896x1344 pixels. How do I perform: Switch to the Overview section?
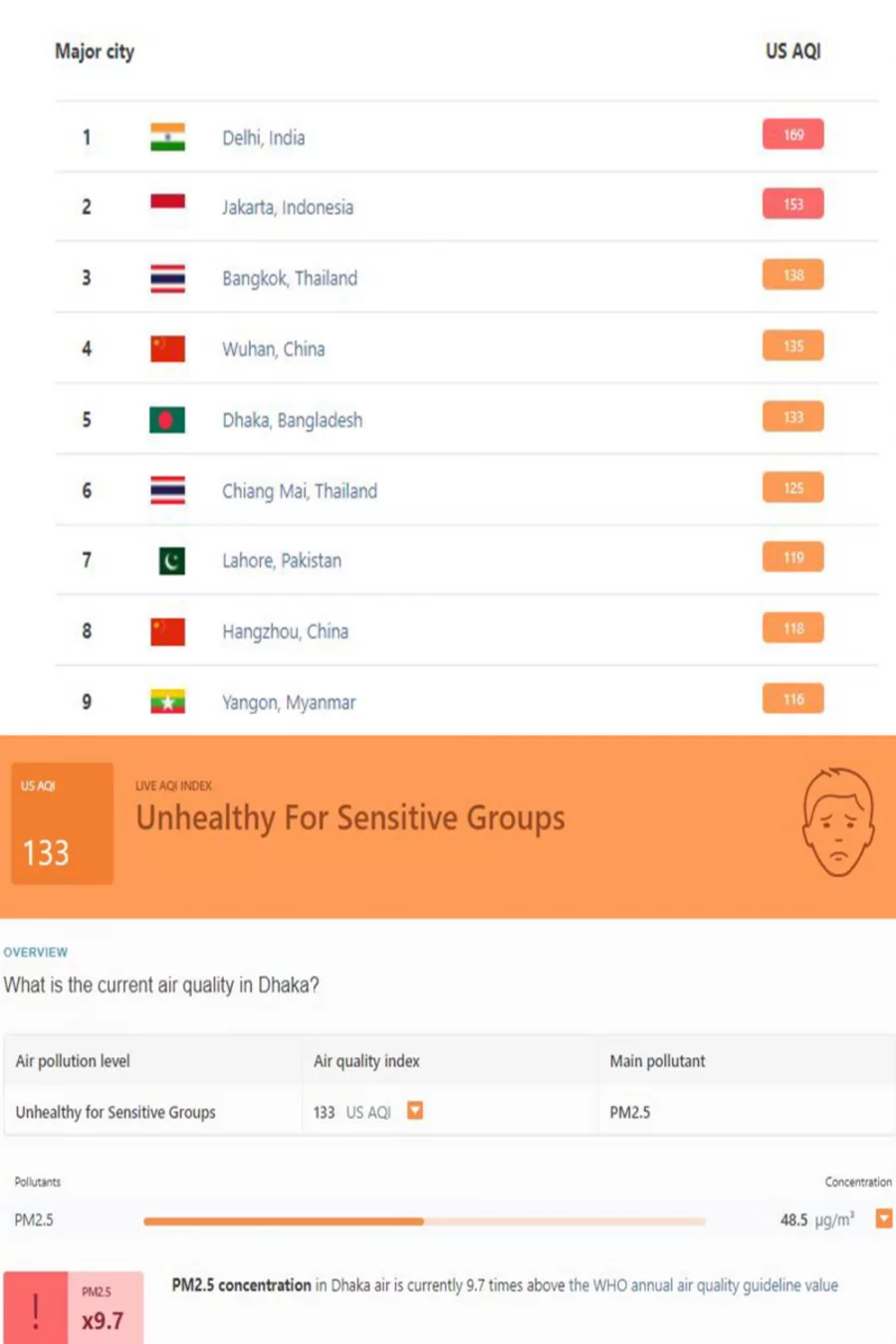pyautogui.click(x=36, y=952)
